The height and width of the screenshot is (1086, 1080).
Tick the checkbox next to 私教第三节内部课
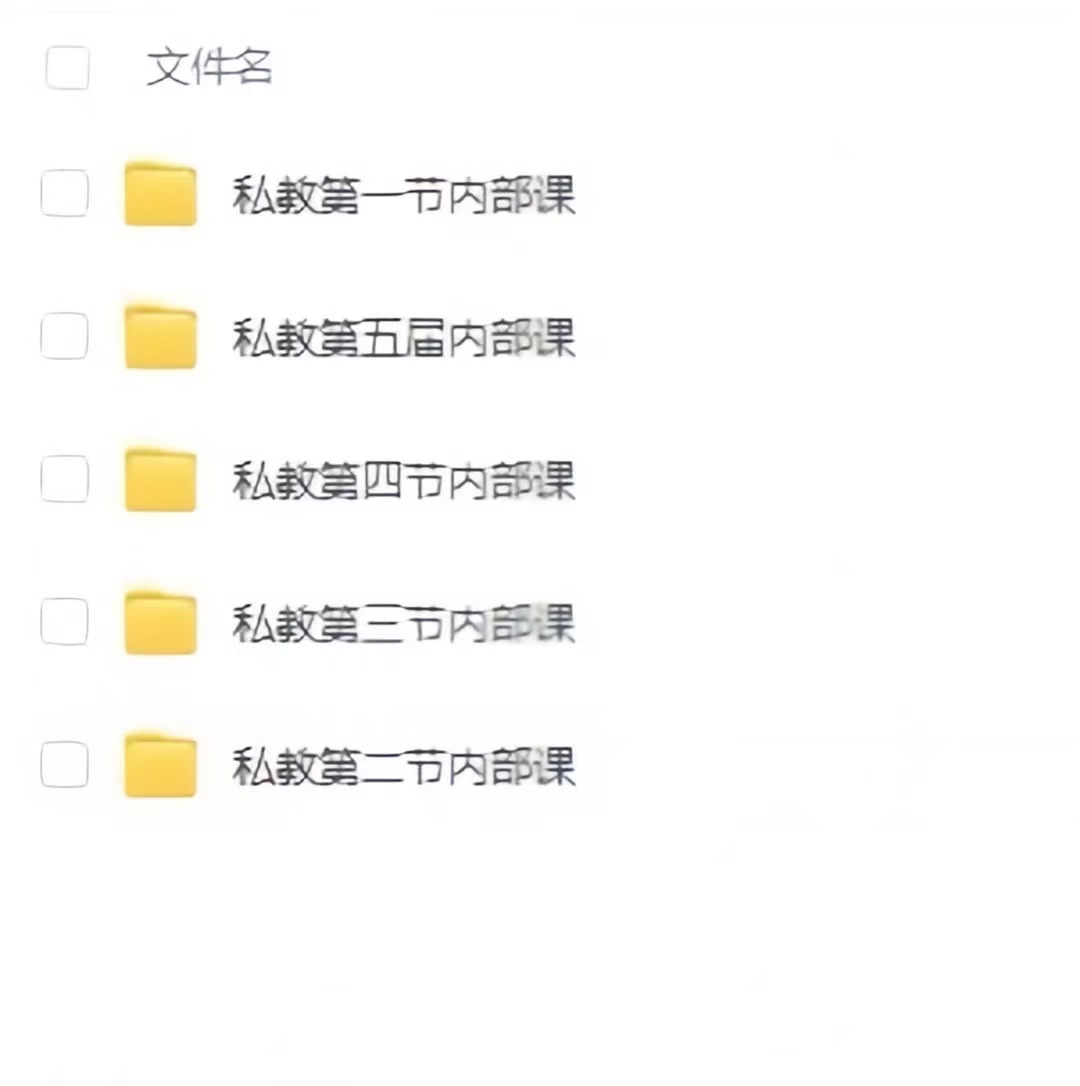point(64,623)
